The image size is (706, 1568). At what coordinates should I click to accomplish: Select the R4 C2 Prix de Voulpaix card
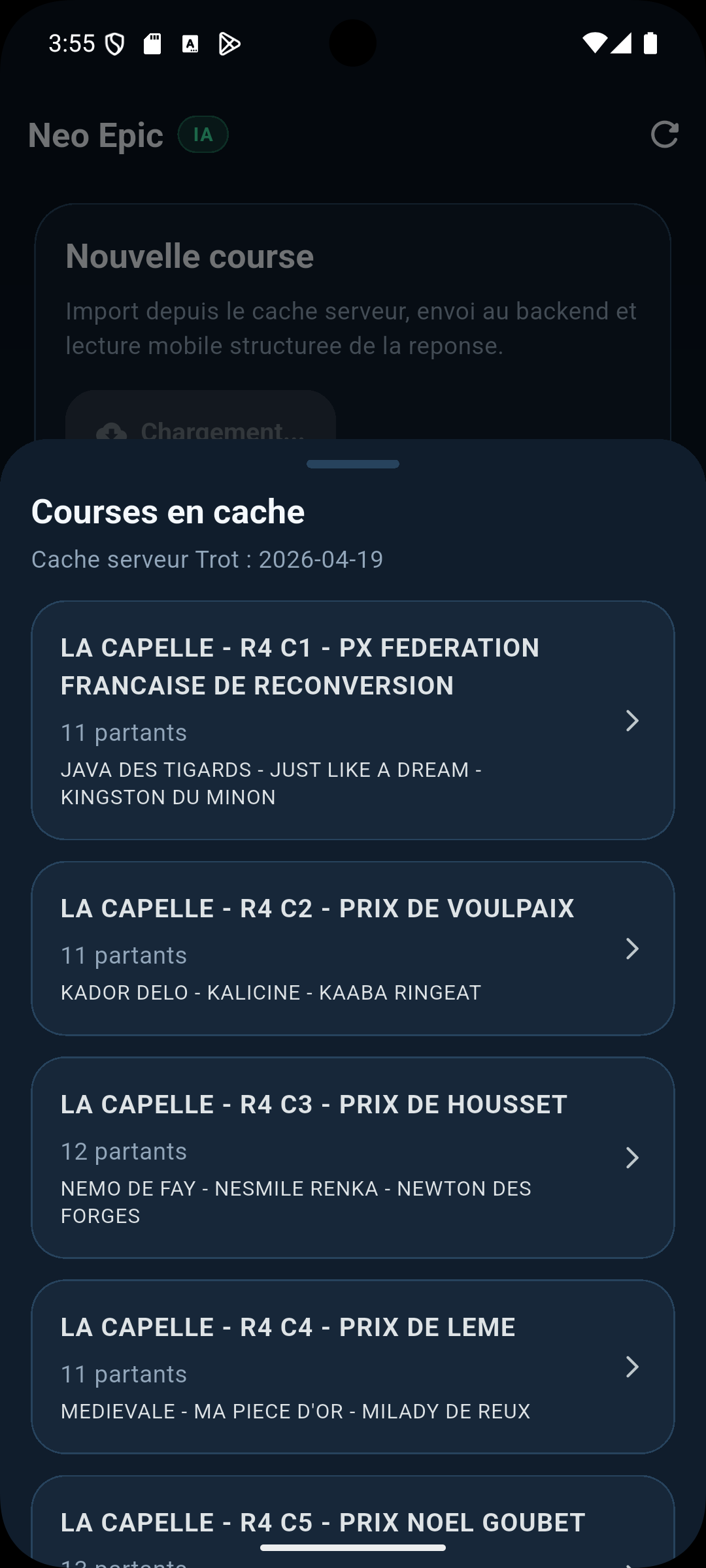click(x=353, y=948)
